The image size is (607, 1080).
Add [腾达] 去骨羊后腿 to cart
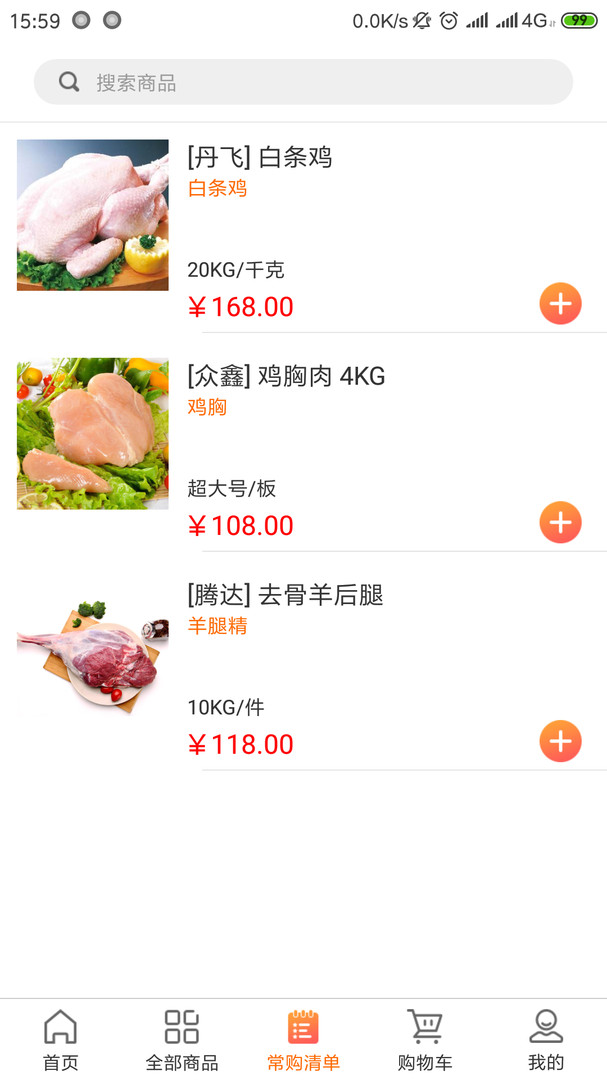click(x=560, y=741)
